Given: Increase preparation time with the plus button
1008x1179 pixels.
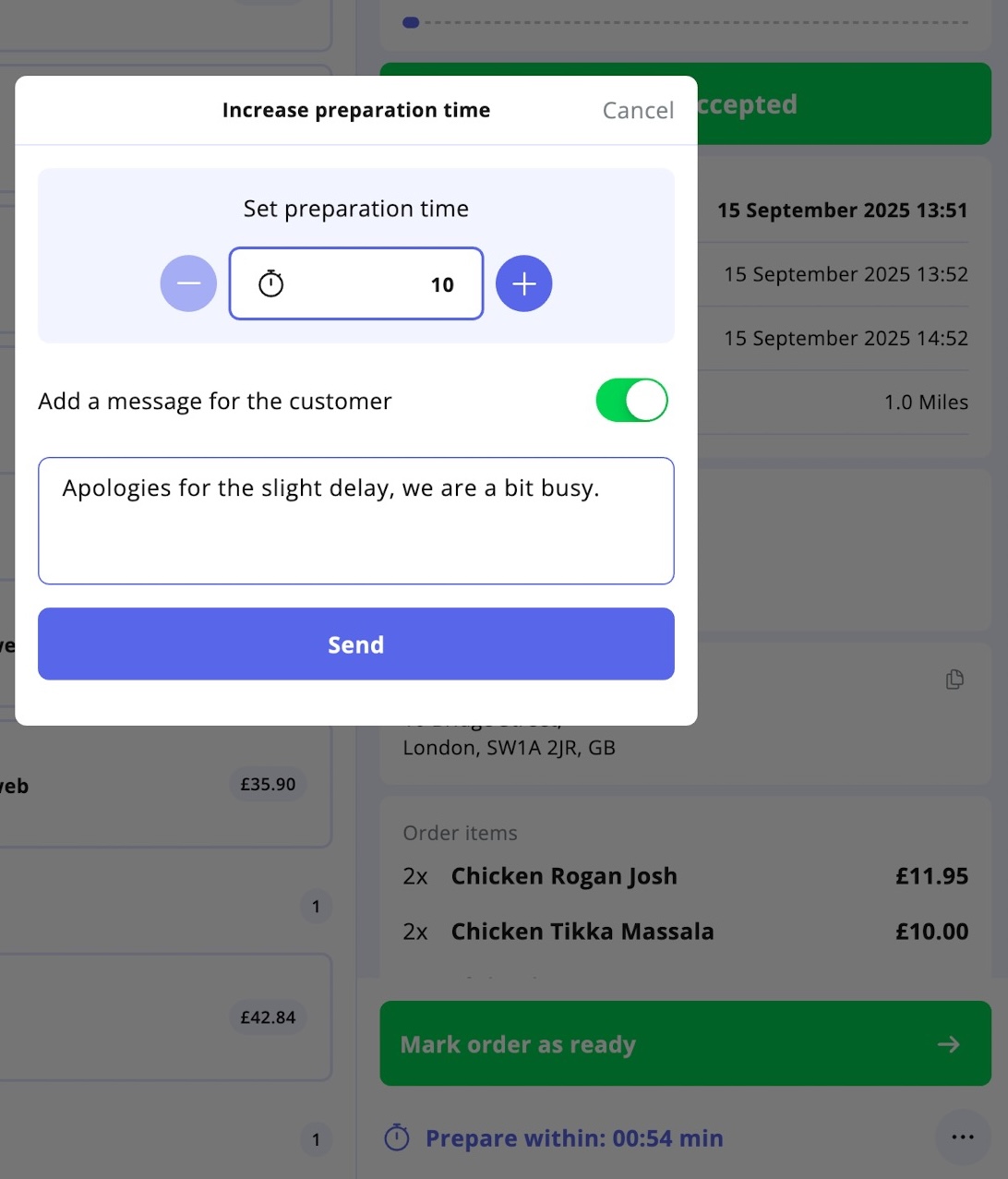Looking at the screenshot, I should [x=524, y=283].
